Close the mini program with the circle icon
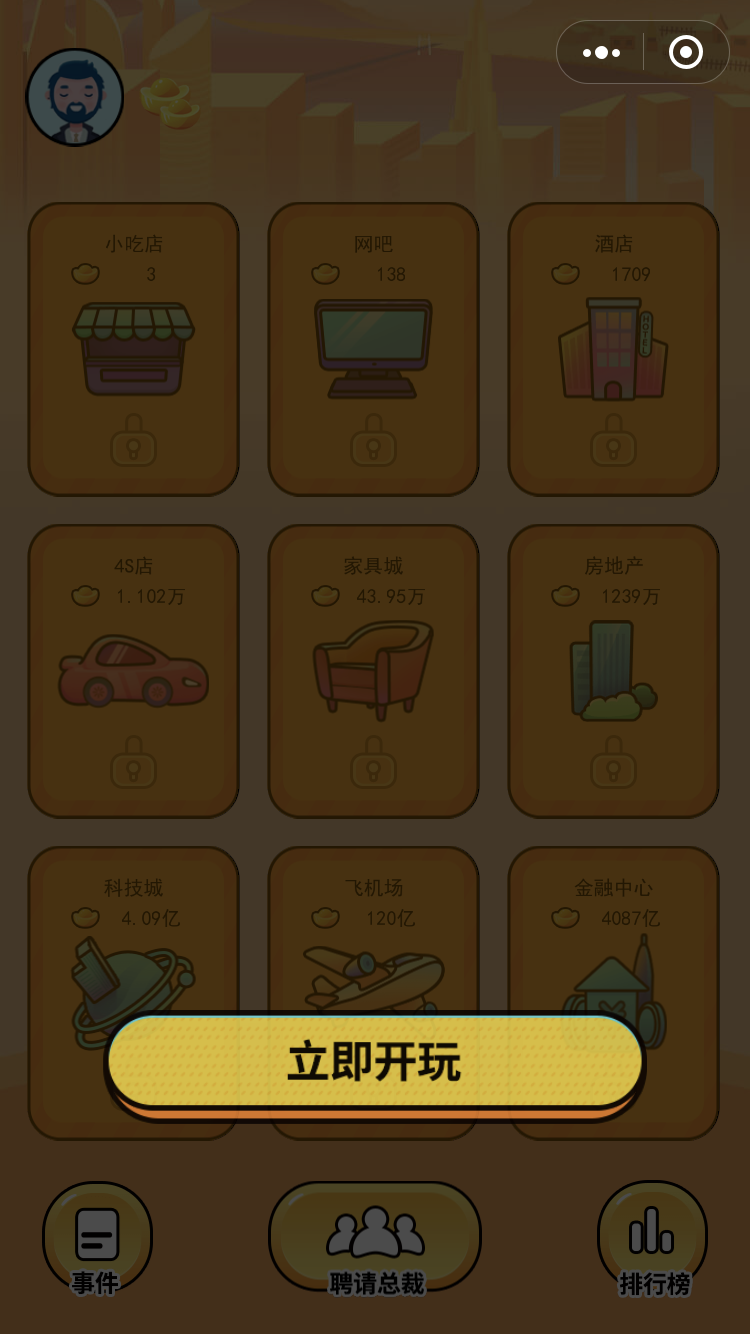750x1334 pixels. click(x=686, y=52)
